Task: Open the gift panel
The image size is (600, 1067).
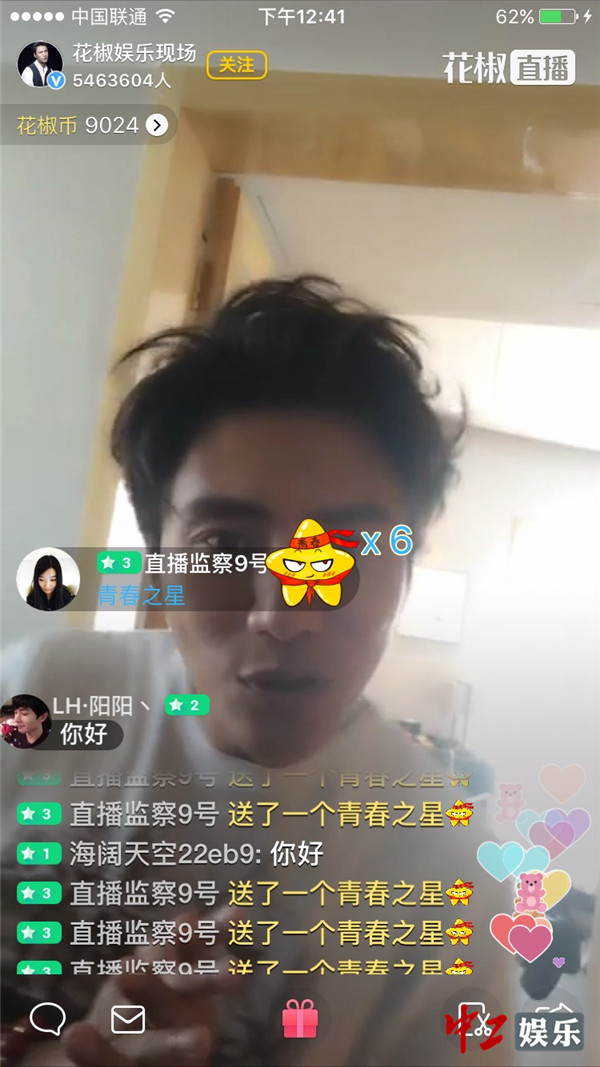Action: 300,1019
